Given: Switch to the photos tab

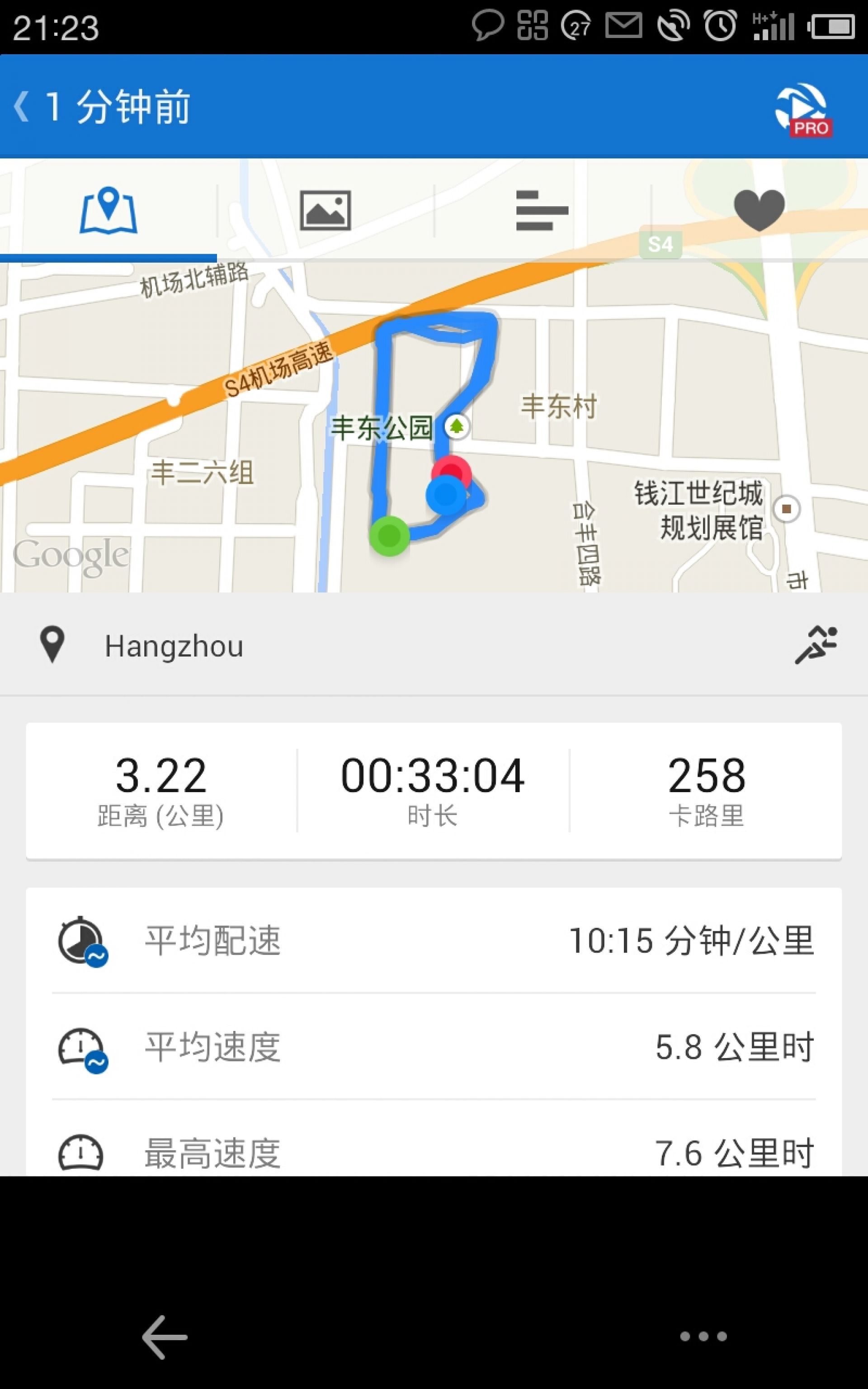Looking at the screenshot, I should (325, 211).
